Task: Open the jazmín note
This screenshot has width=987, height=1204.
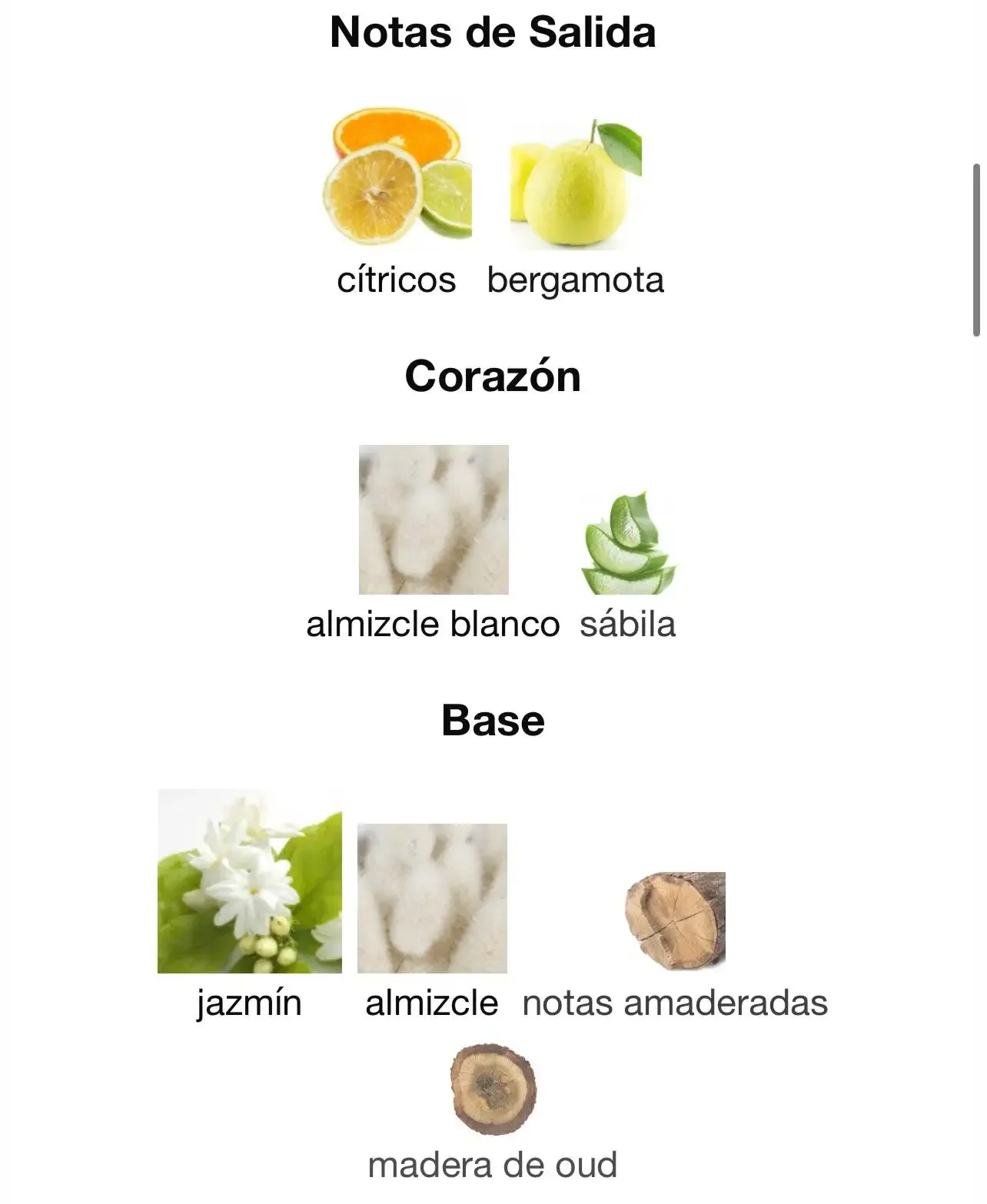Action: click(x=249, y=881)
